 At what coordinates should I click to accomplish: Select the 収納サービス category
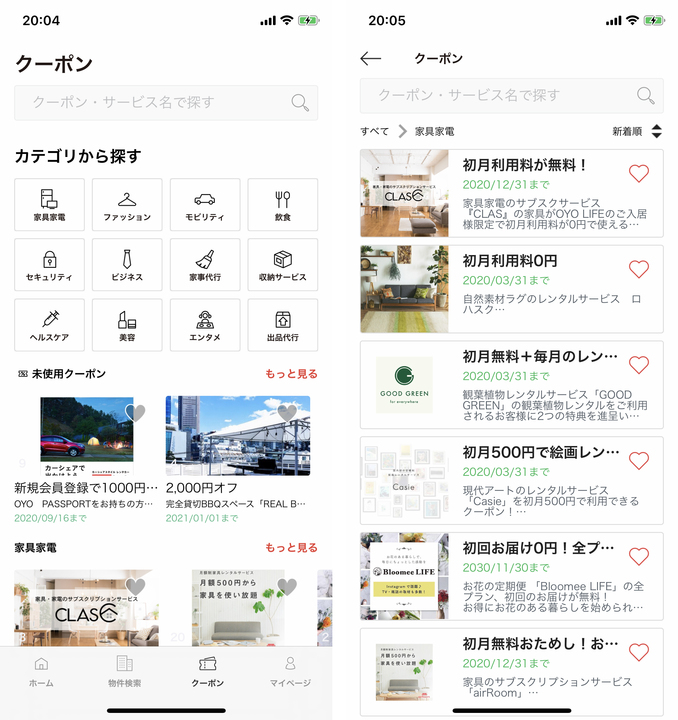pos(283,264)
